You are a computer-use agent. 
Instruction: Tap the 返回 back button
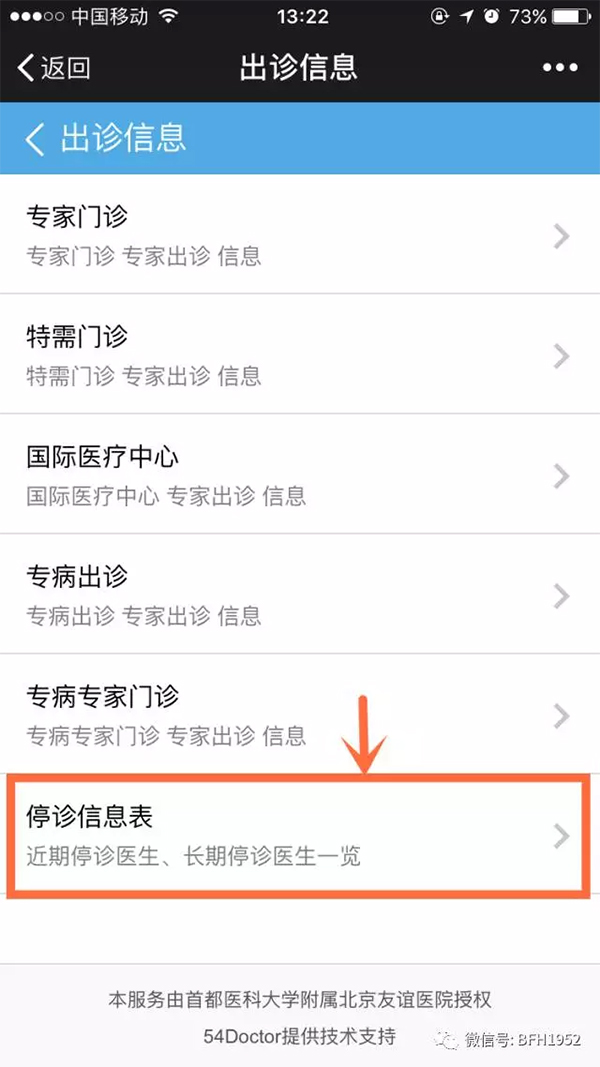(54, 68)
